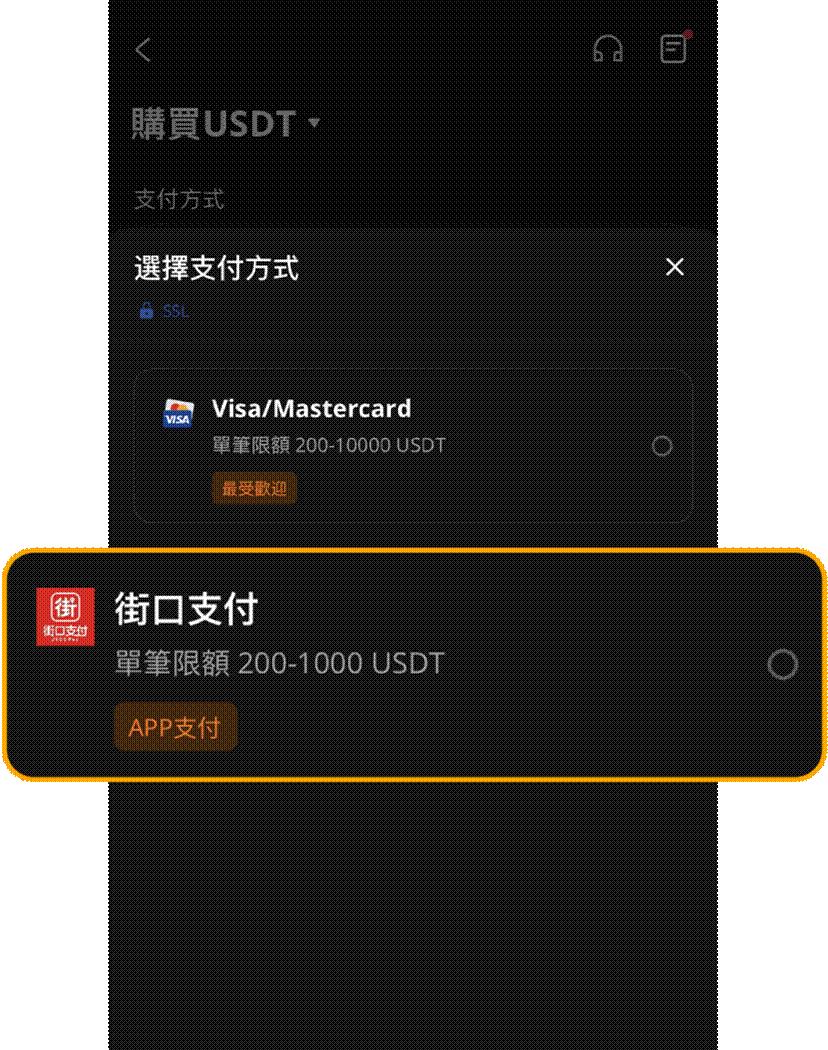Screen dimensions: 828x1050
Task: Open customer support headset icon
Action: click(x=608, y=49)
